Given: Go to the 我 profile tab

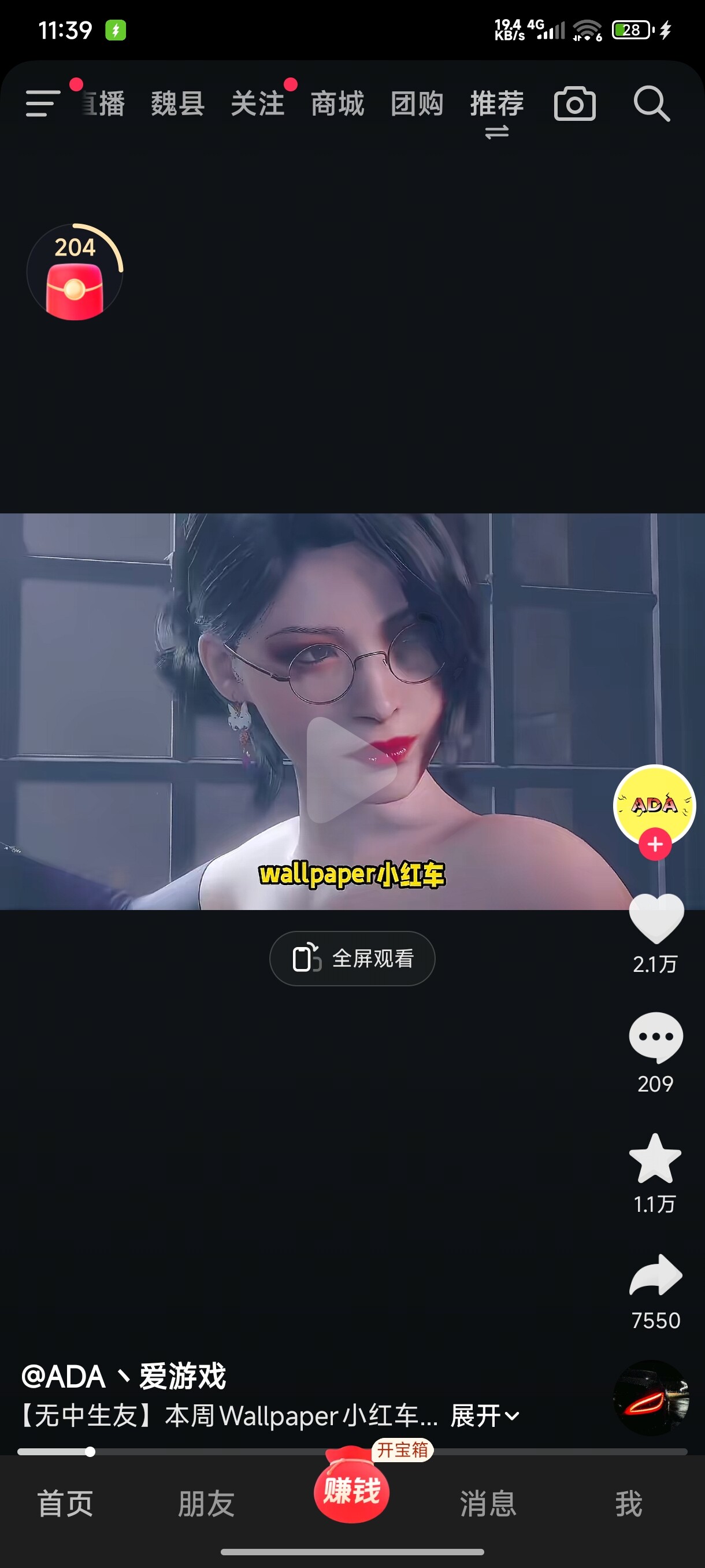Looking at the screenshot, I should point(628,1503).
